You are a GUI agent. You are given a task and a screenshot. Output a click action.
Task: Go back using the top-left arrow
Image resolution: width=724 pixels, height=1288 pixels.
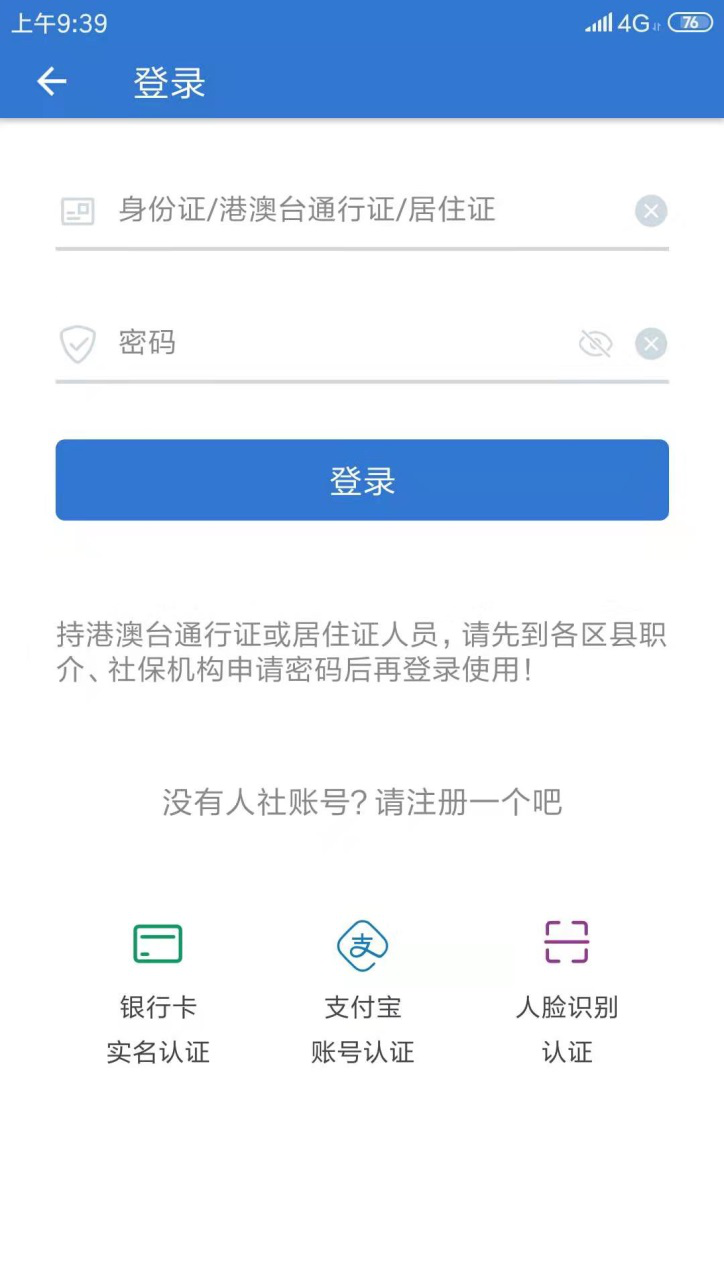coord(52,82)
